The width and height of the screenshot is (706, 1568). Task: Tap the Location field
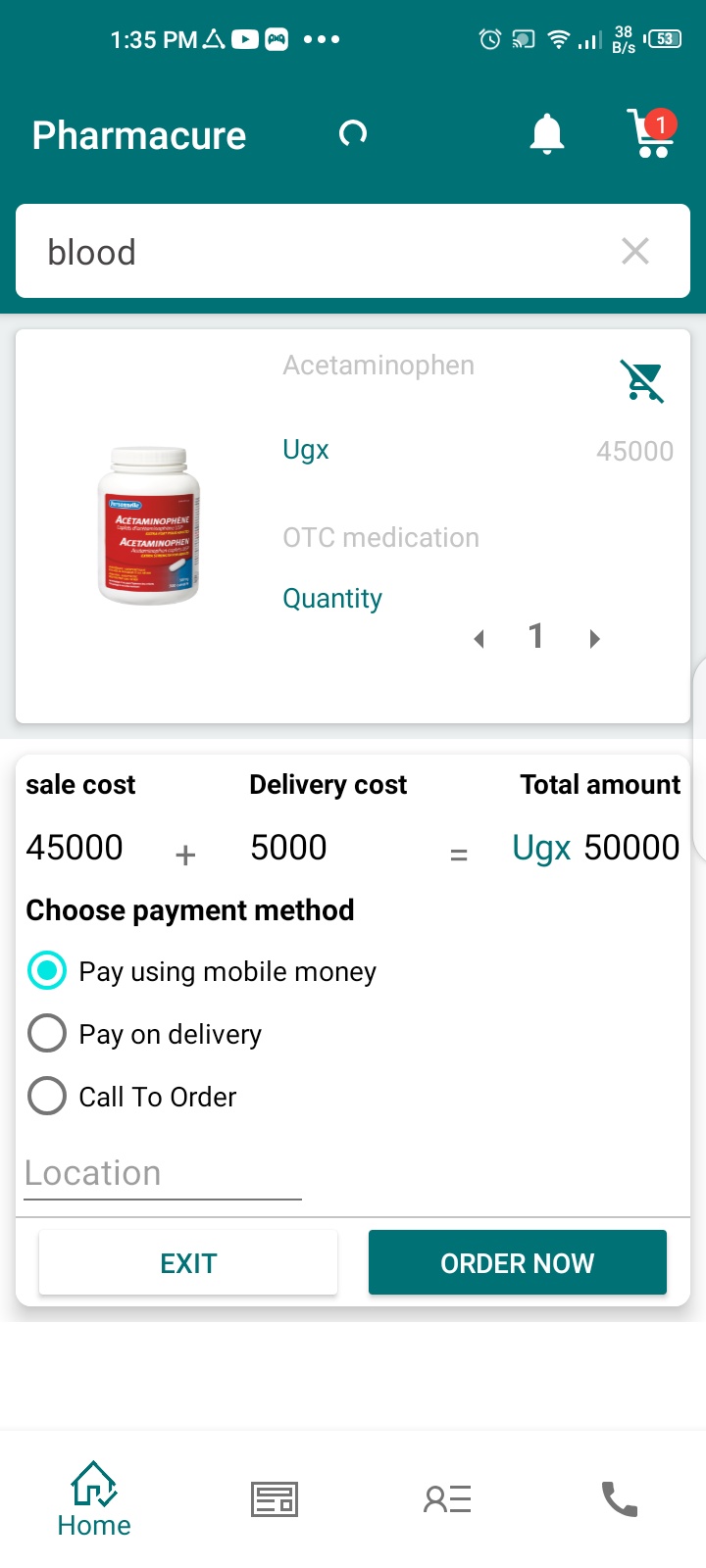[x=163, y=1174]
